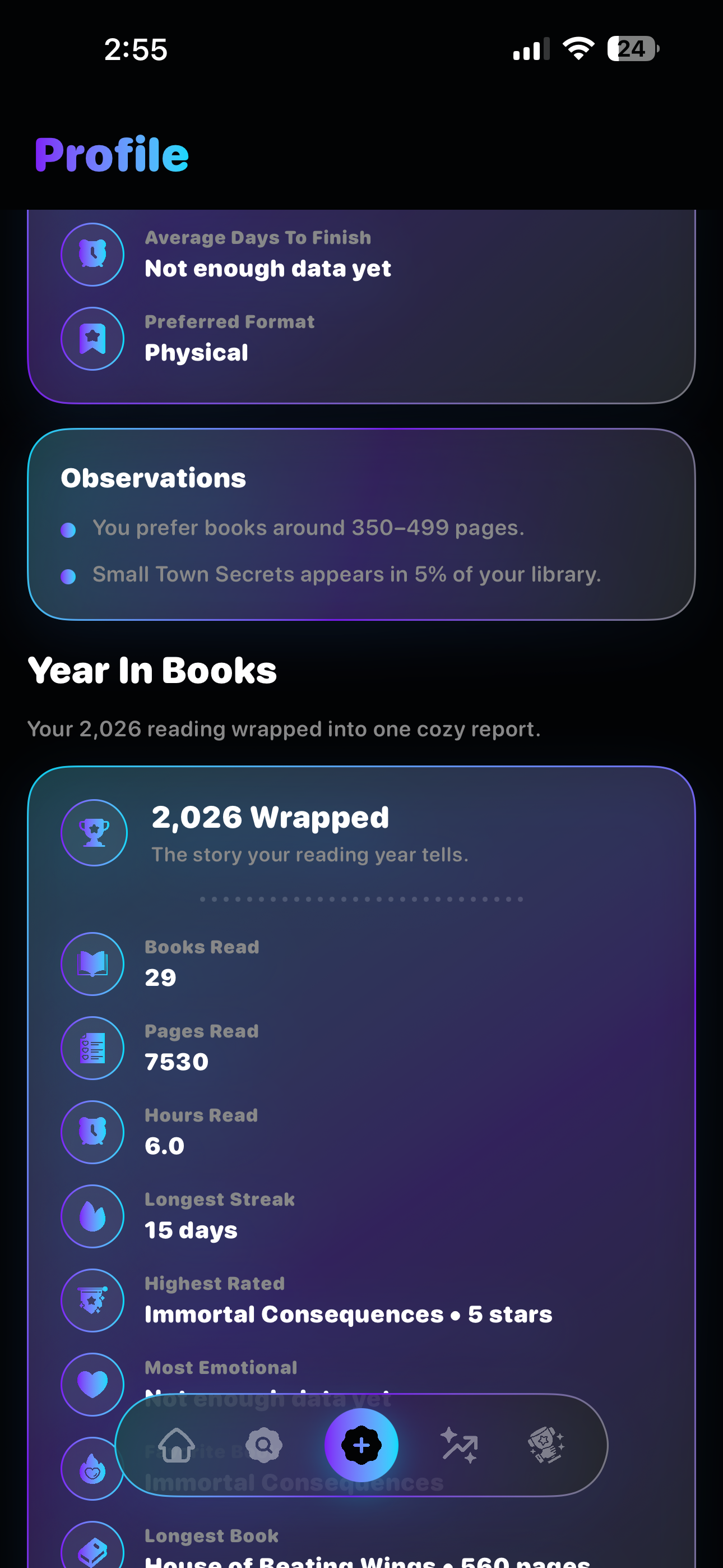Open the search tab in navigation bar

tap(263, 1445)
